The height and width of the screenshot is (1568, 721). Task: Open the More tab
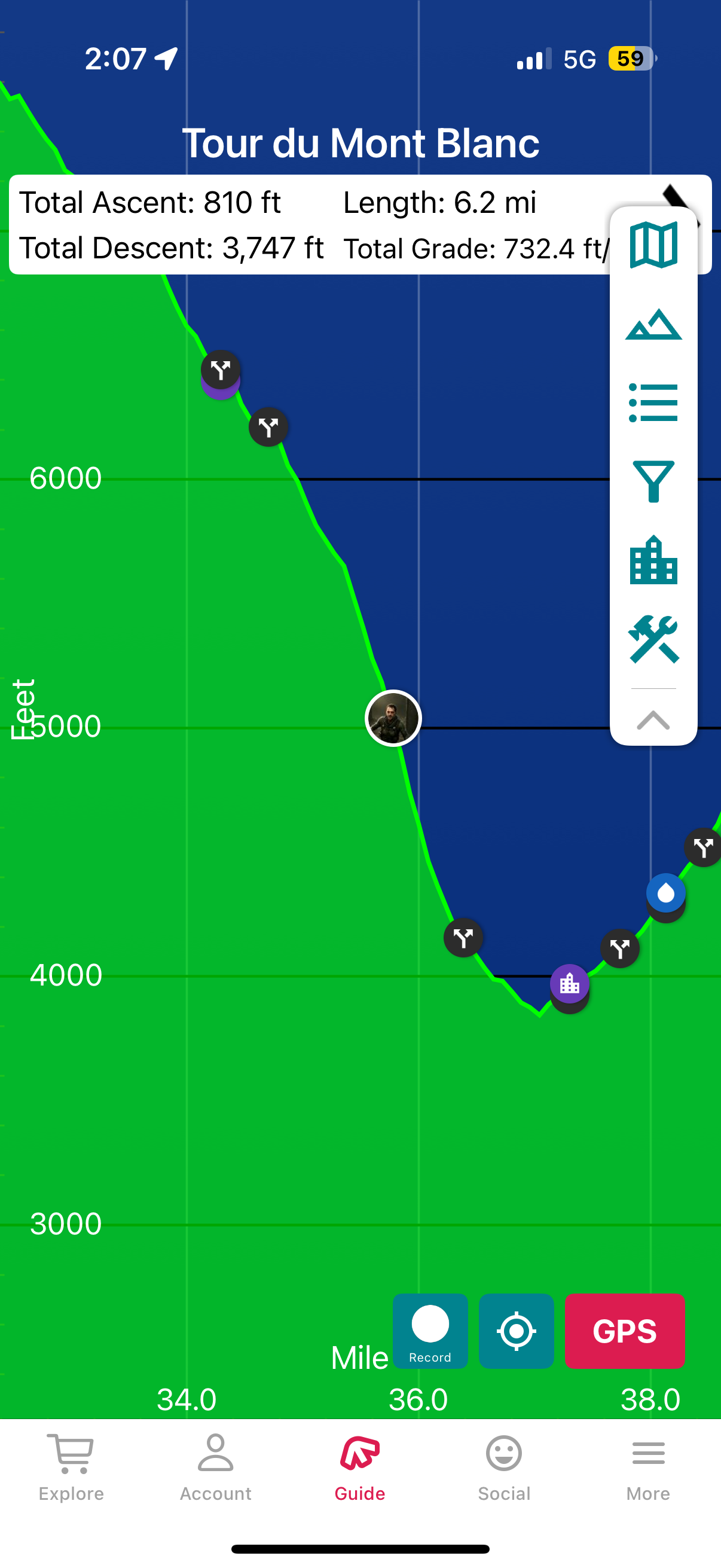pos(648,1467)
